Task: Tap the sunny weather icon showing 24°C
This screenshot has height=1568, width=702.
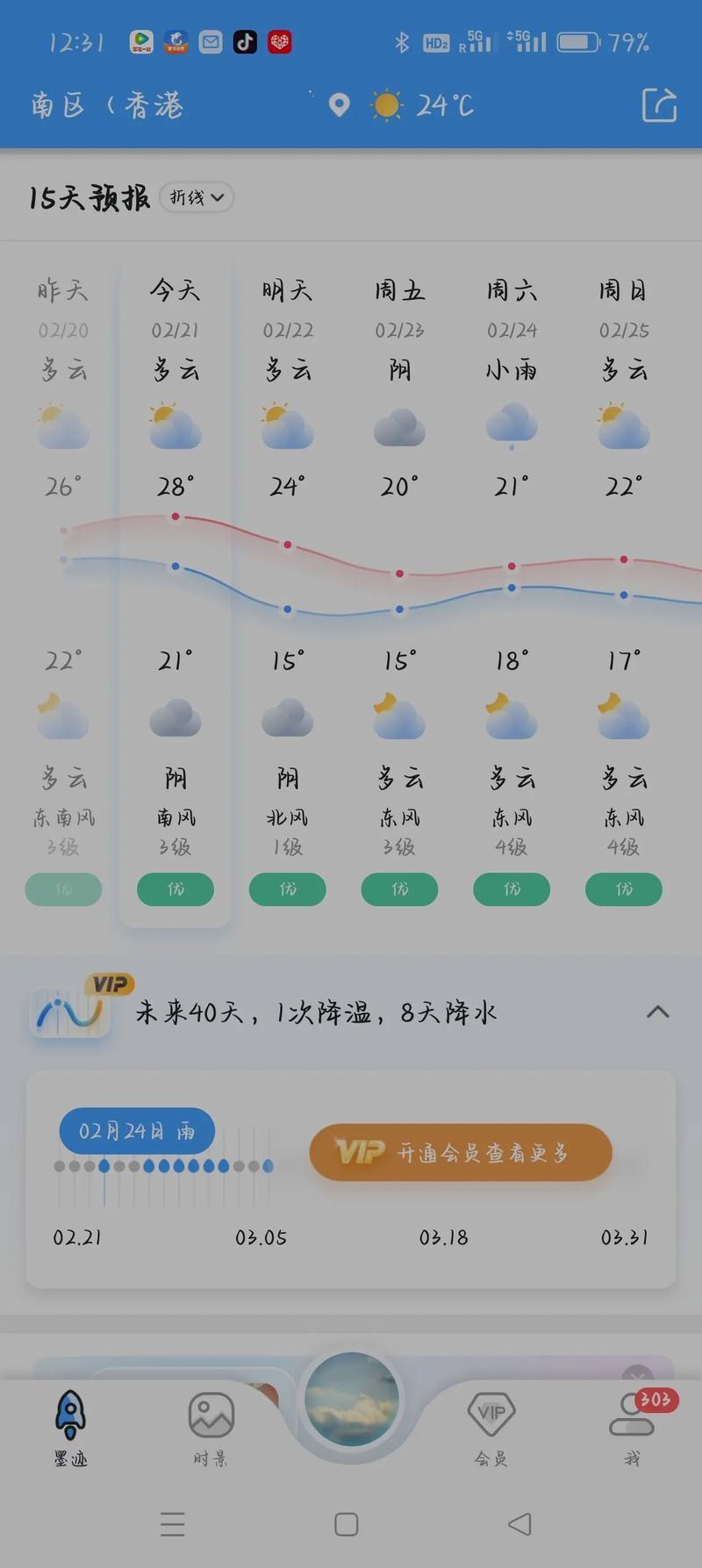Action: click(386, 104)
